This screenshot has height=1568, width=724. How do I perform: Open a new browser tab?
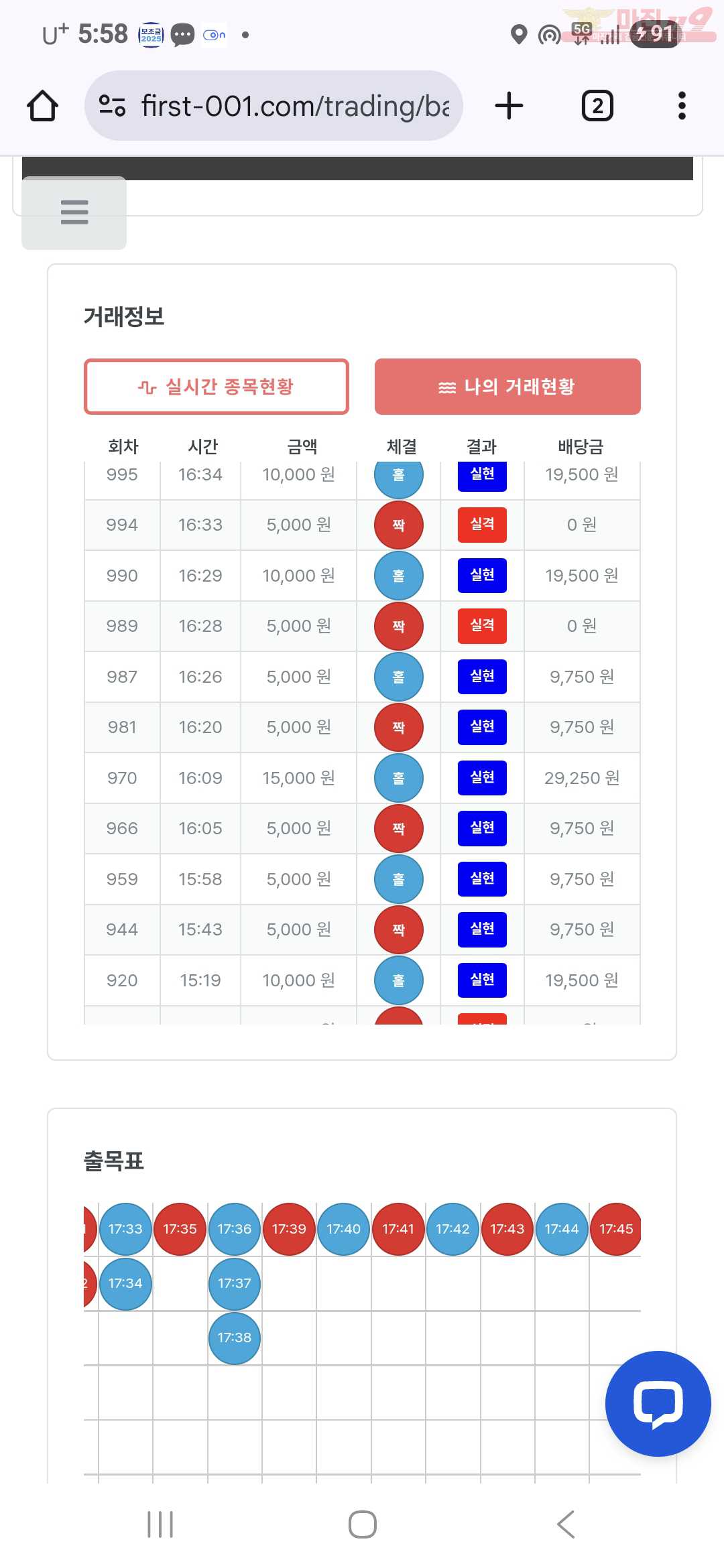pyautogui.click(x=509, y=106)
